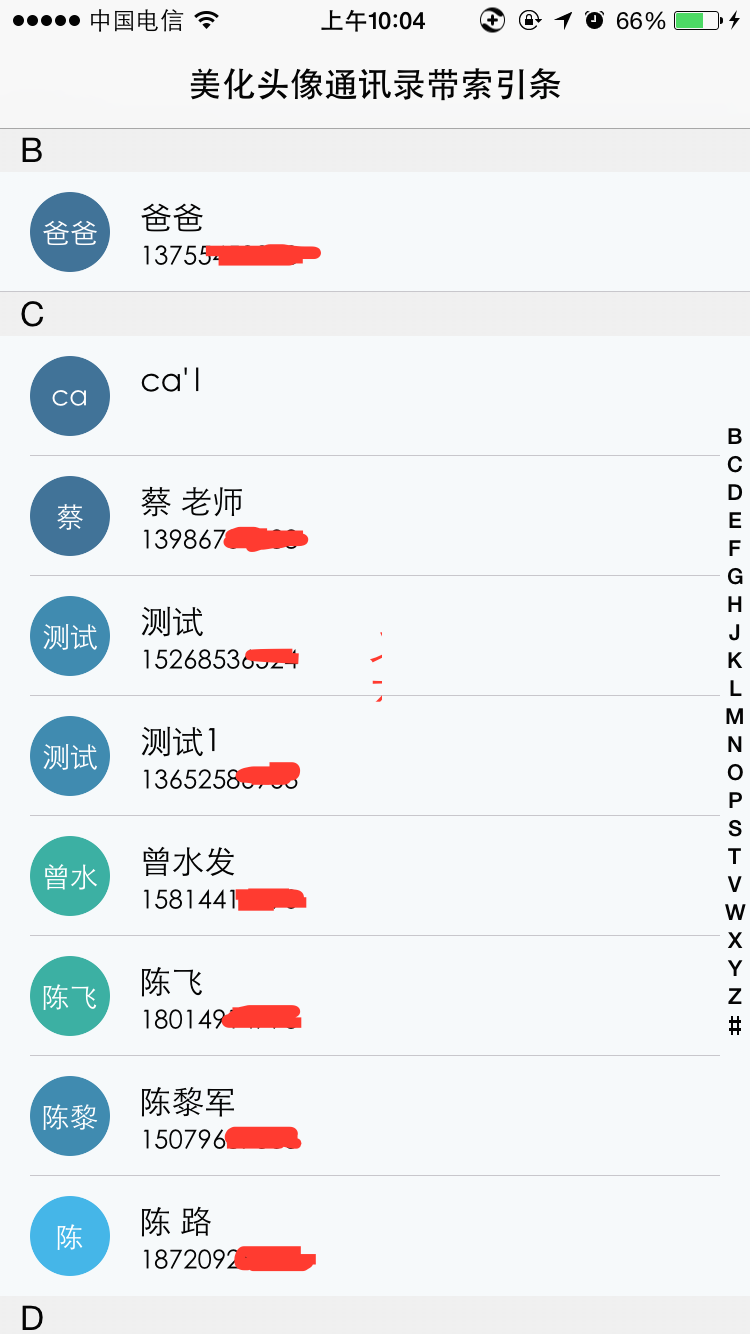The width and height of the screenshot is (750, 1334).
Task: Jump to letter M in the index bar
Action: (735, 717)
